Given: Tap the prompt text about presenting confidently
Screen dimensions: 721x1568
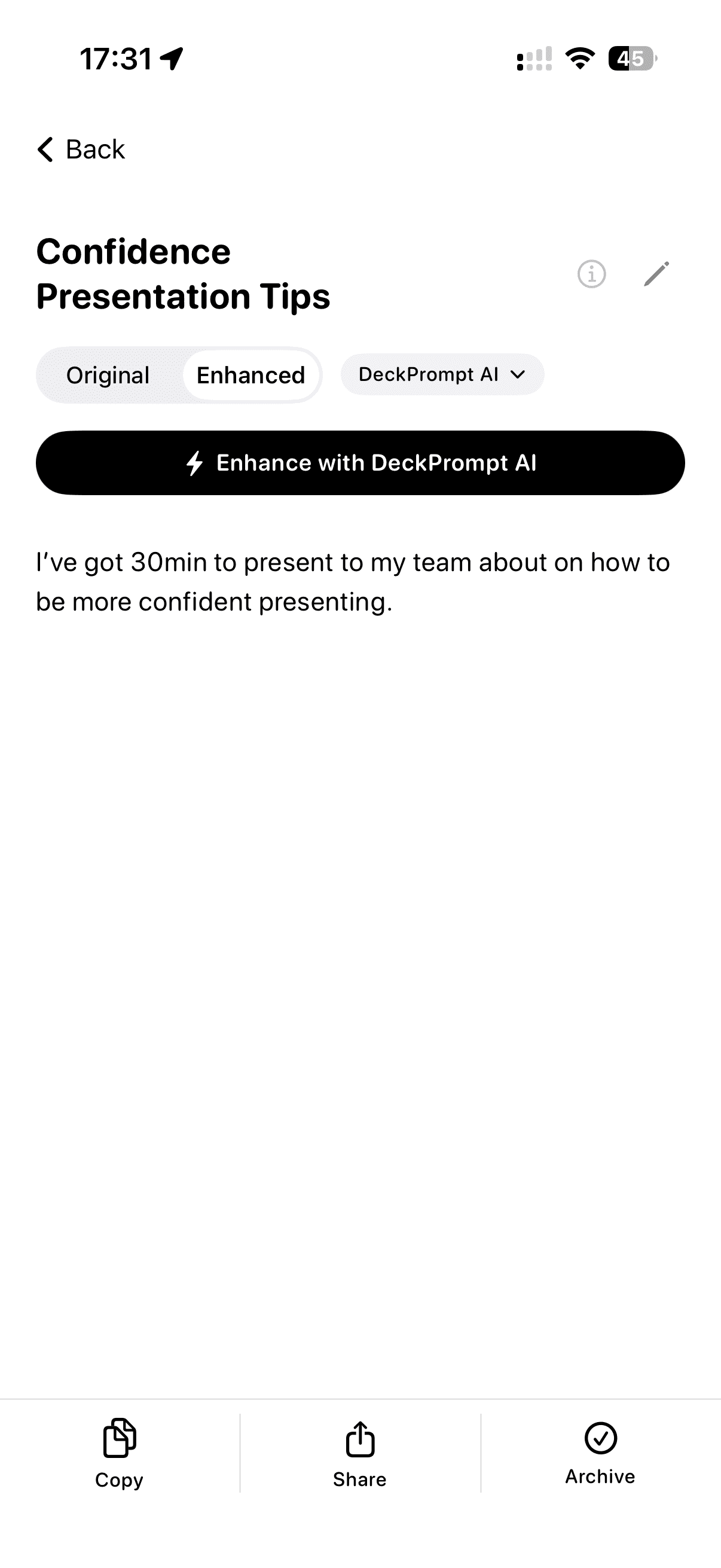Looking at the screenshot, I should (353, 581).
